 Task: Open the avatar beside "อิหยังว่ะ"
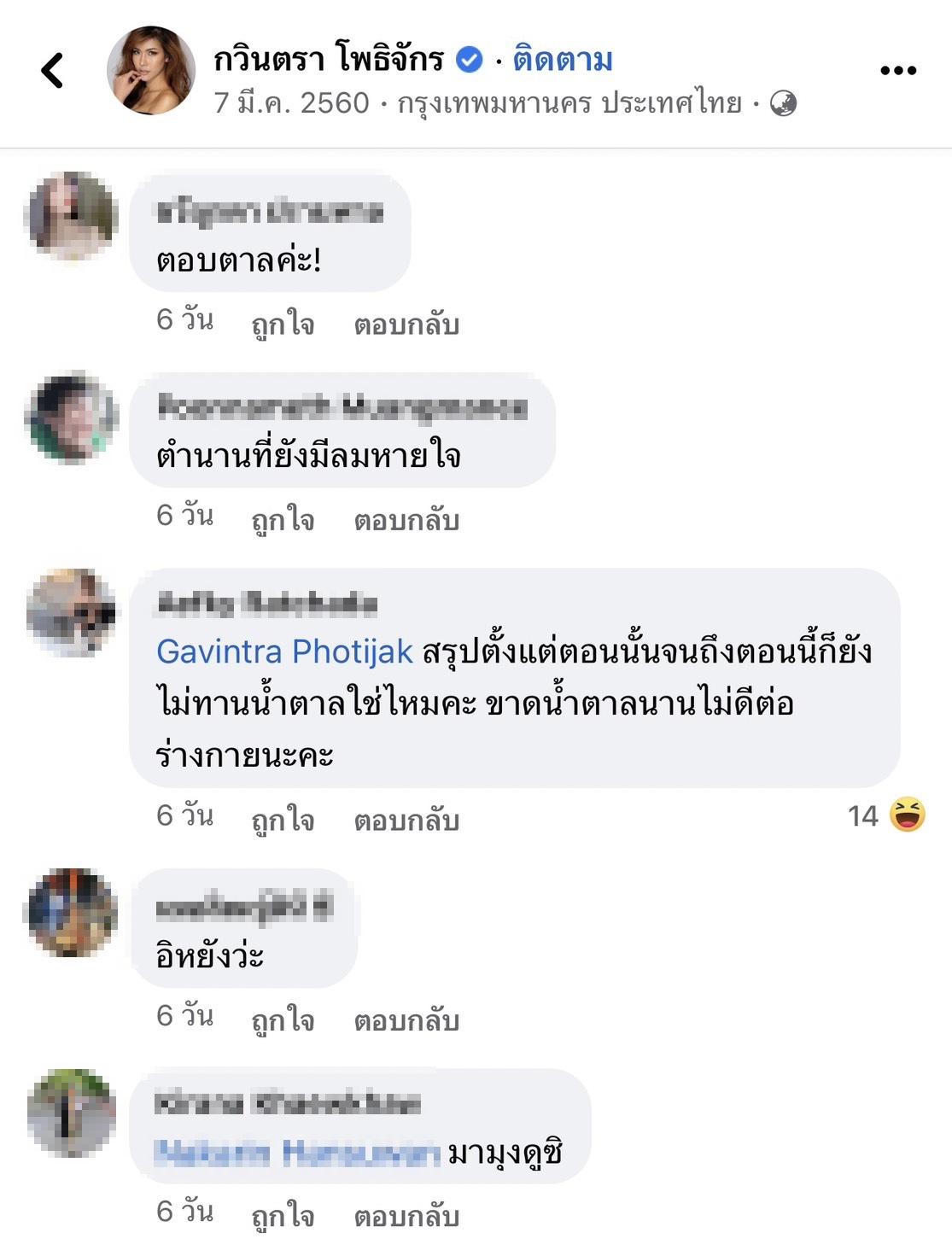tap(72, 912)
